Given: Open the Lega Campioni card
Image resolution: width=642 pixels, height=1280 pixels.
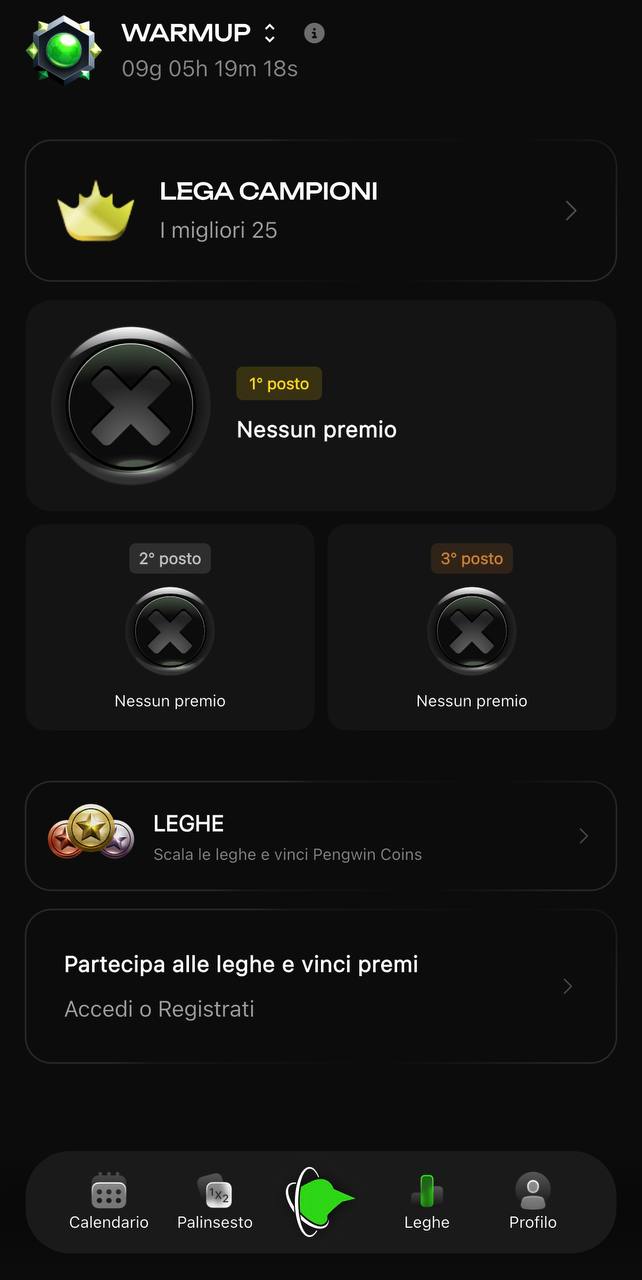Looking at the screenshot, I should point(320,210).
